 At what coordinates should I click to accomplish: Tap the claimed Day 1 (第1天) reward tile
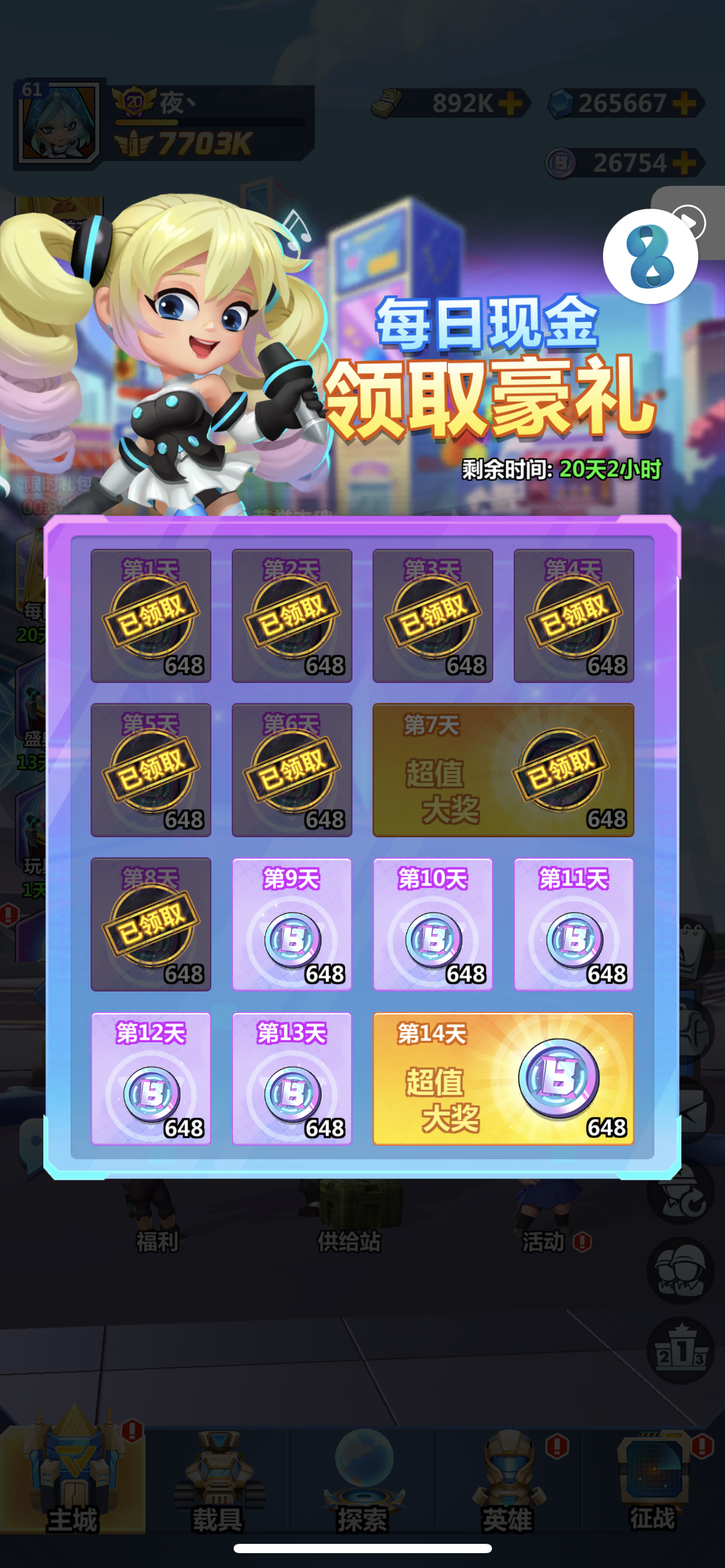click(151, 616)
